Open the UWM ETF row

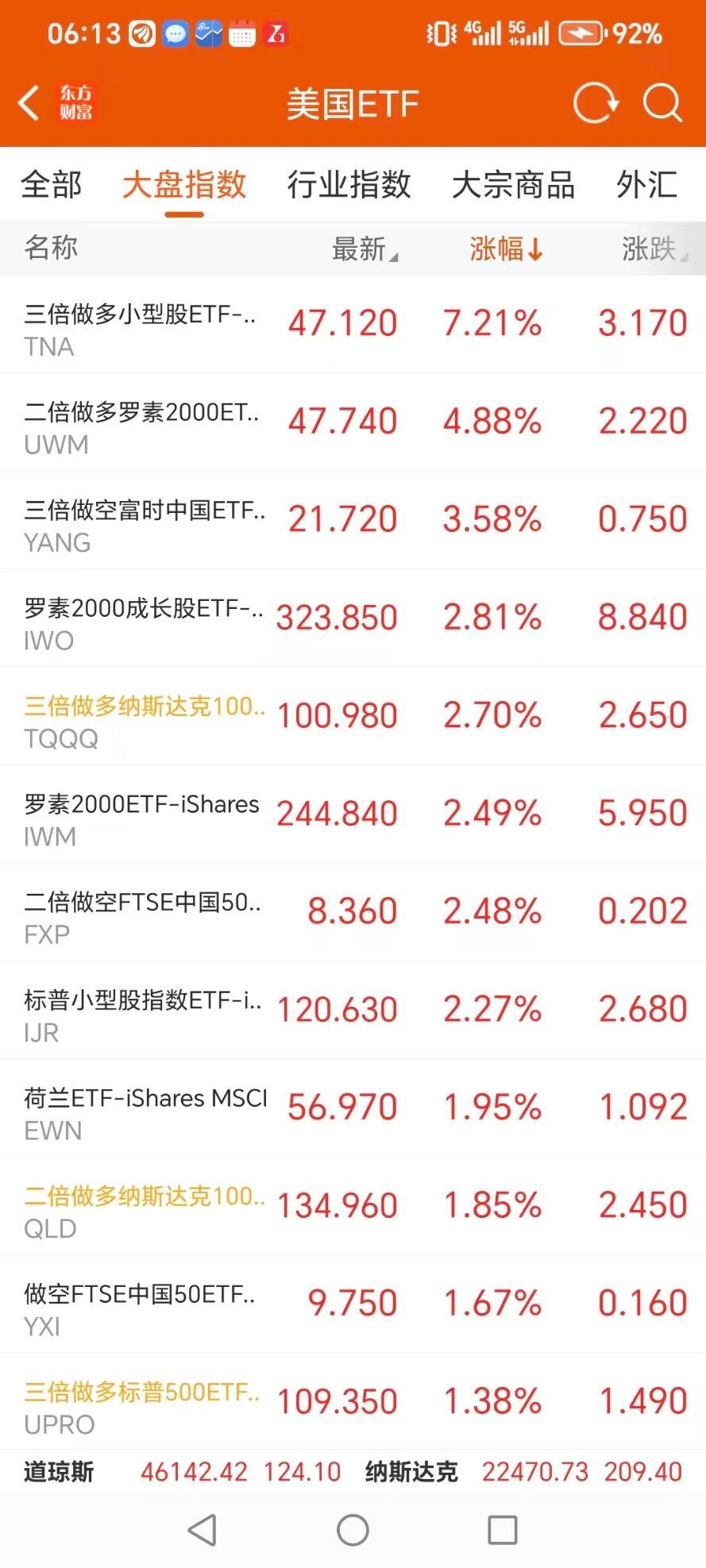click(353, 422)
